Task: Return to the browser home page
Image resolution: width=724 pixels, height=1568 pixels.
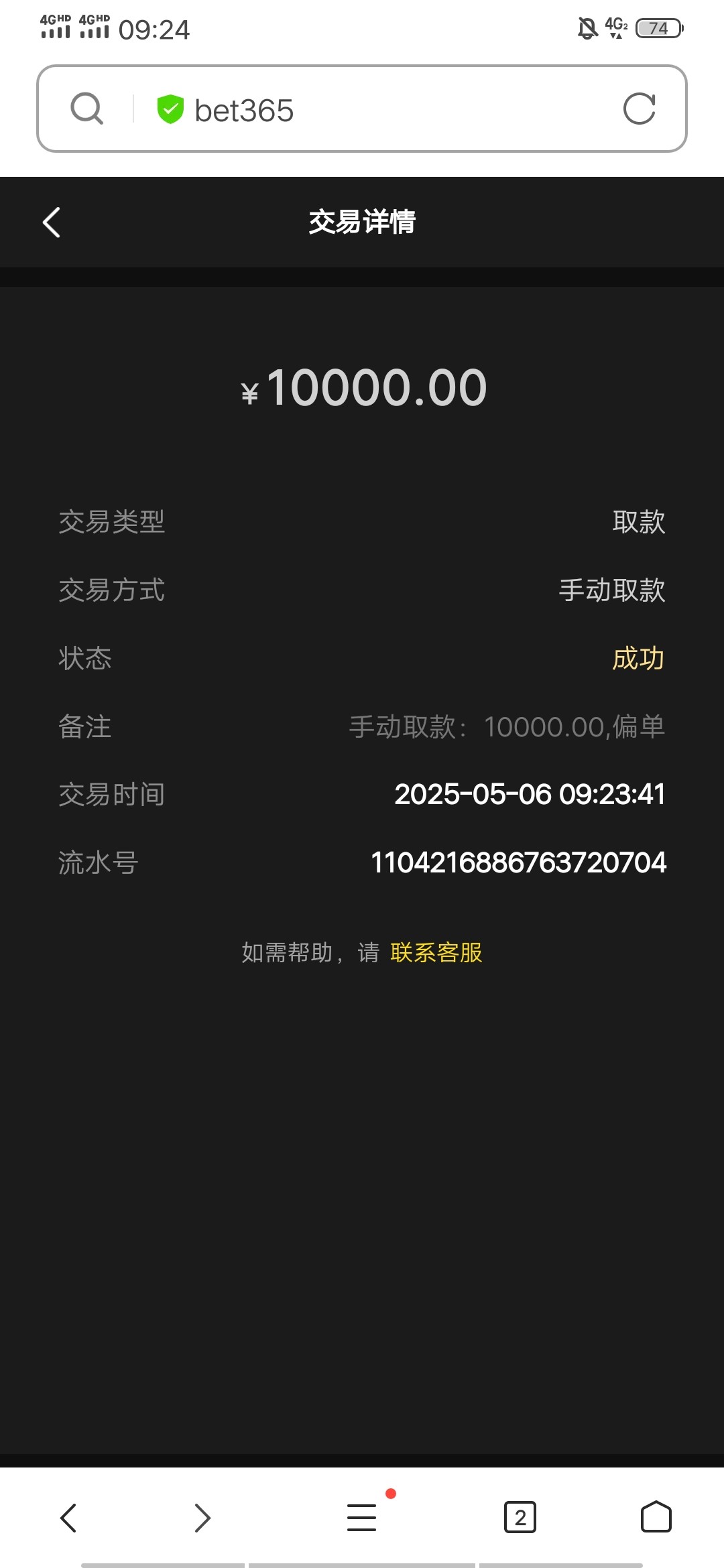Action: tap(656, 1518)
